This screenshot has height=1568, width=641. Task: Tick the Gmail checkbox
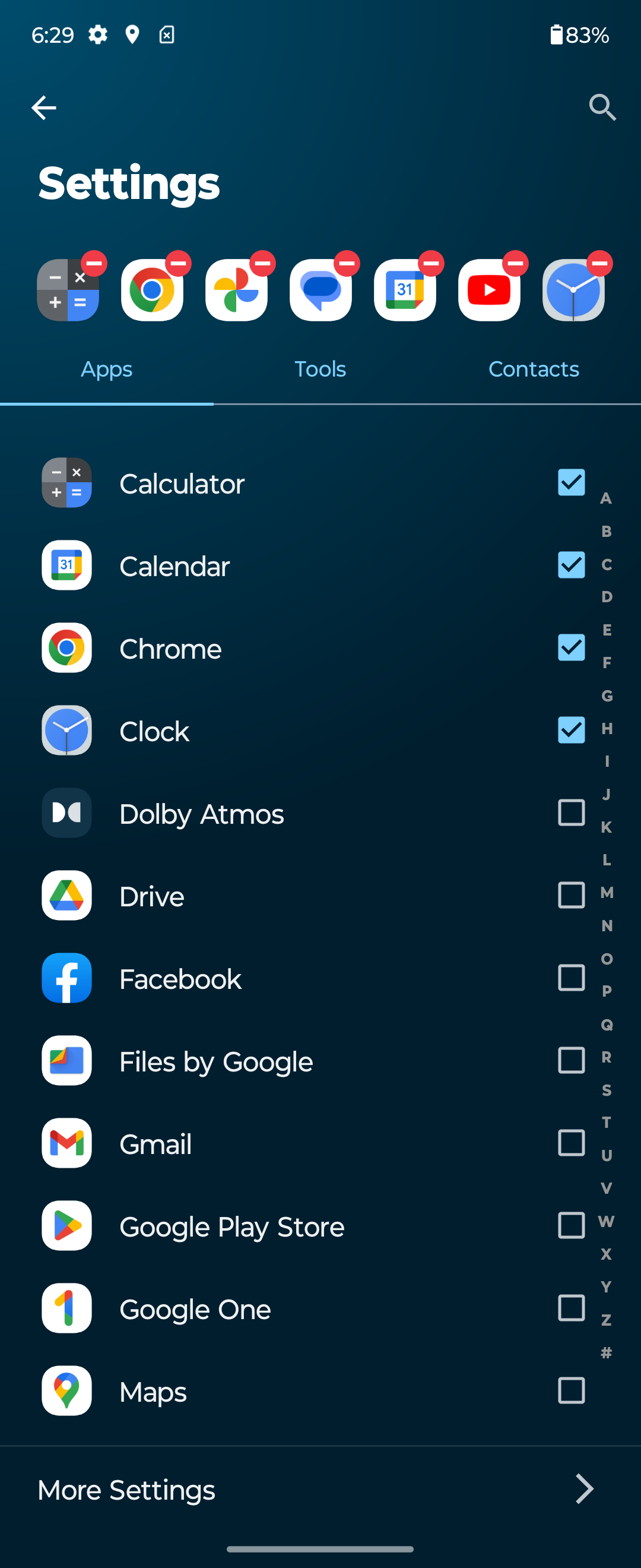click(571, 1143)
